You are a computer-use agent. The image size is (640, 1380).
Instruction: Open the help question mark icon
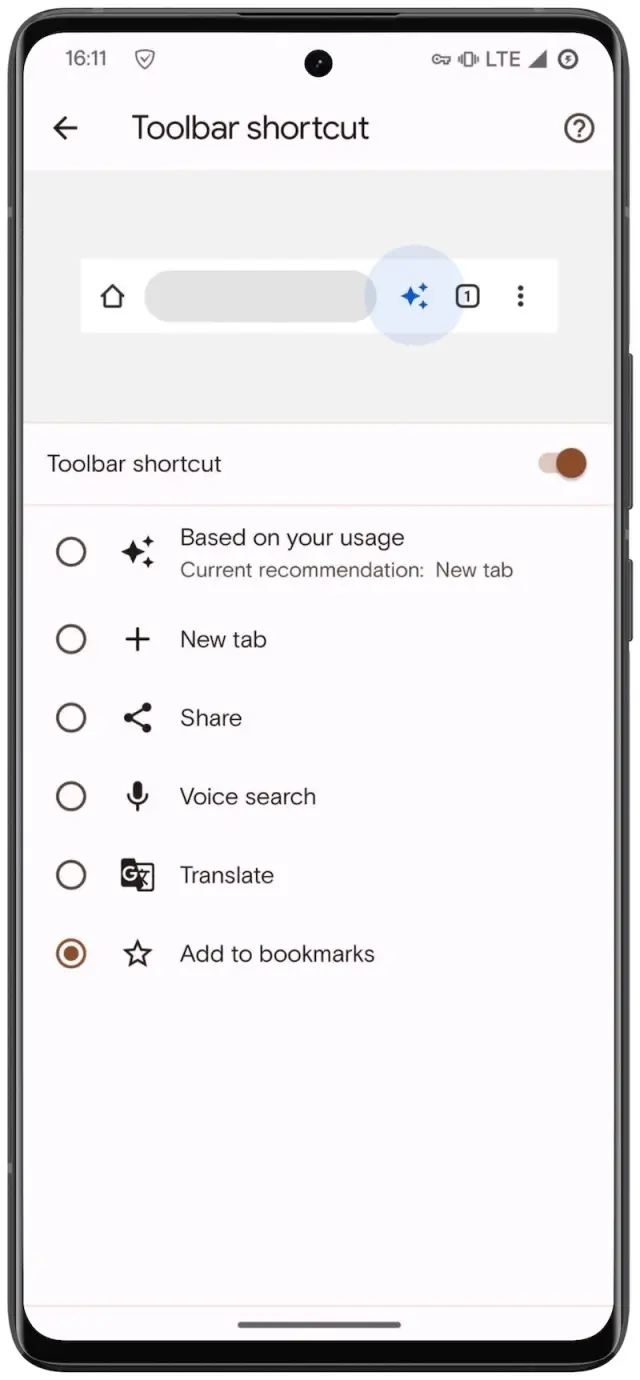tap(579, 128)
